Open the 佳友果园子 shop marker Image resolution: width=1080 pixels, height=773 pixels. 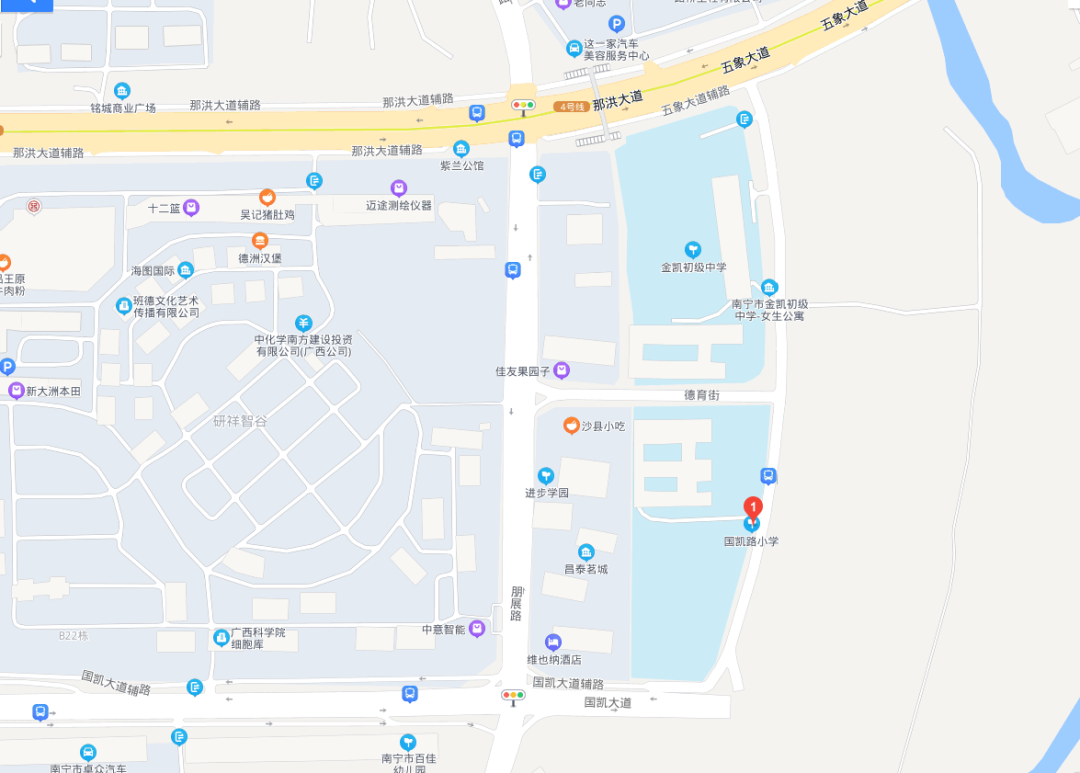point(561,371)
